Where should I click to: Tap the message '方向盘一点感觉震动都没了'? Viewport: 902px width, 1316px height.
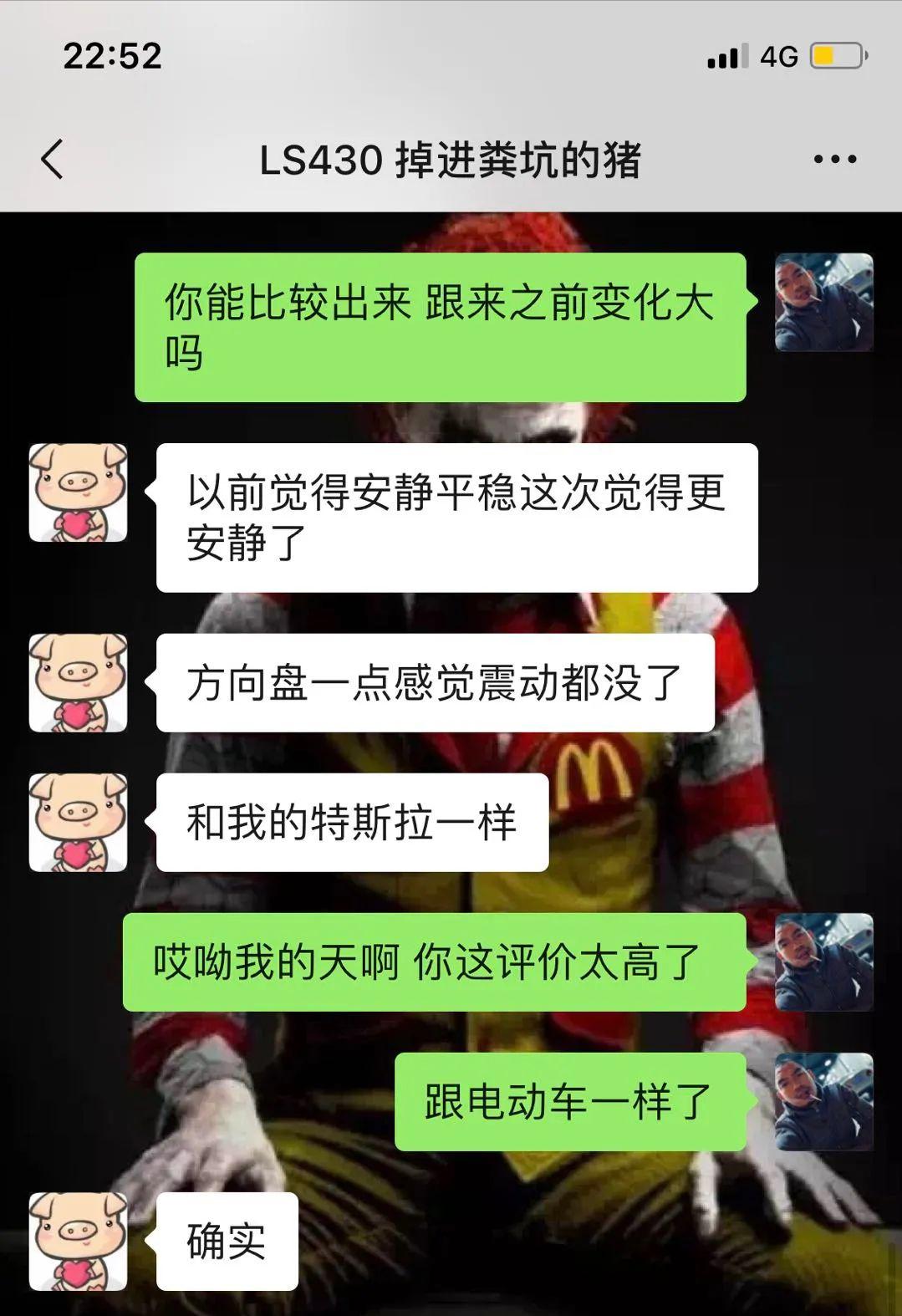[x=435, y=682]
